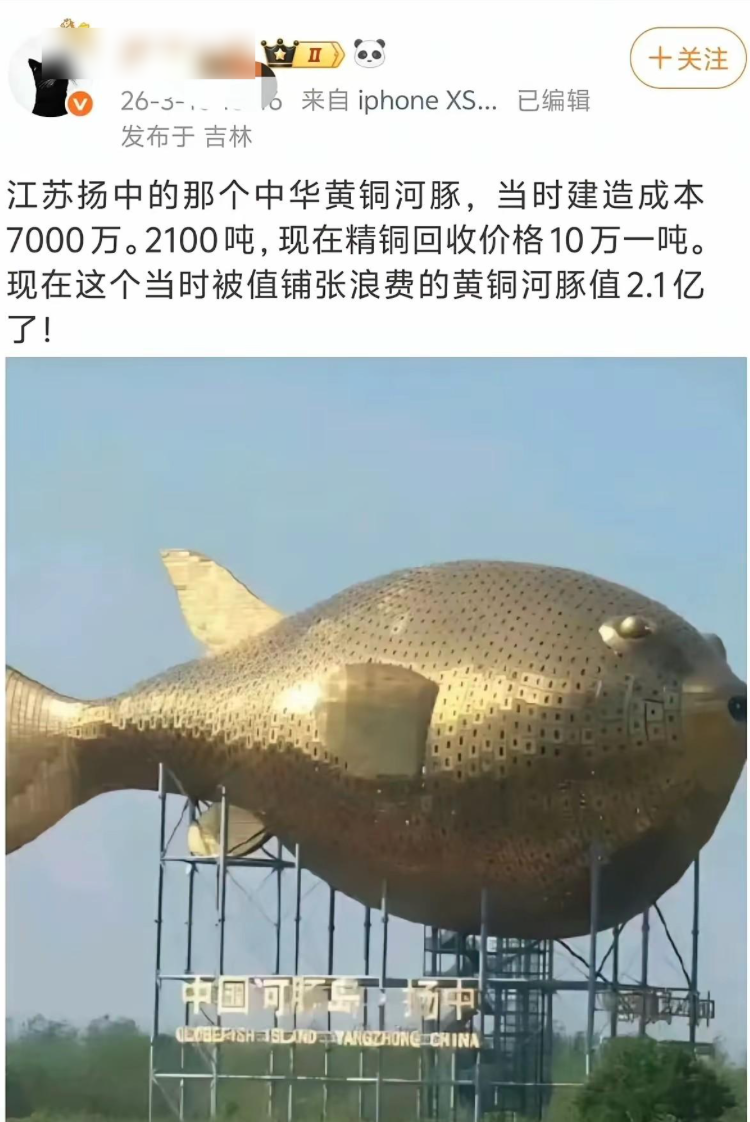
Task: Follow the author with 关注 button
Action: (688, 58)
